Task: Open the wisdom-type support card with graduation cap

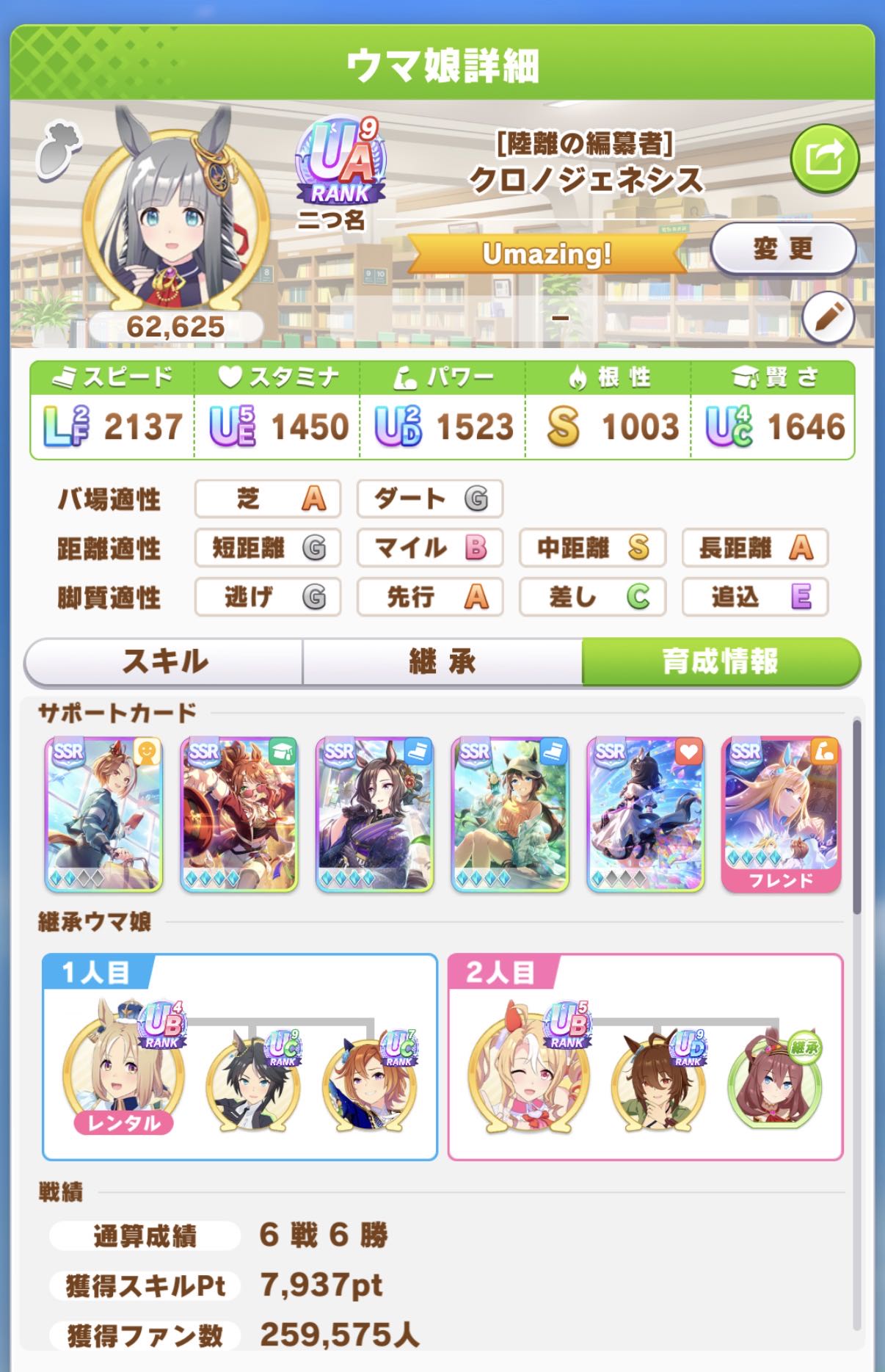Action: [239, 814]
